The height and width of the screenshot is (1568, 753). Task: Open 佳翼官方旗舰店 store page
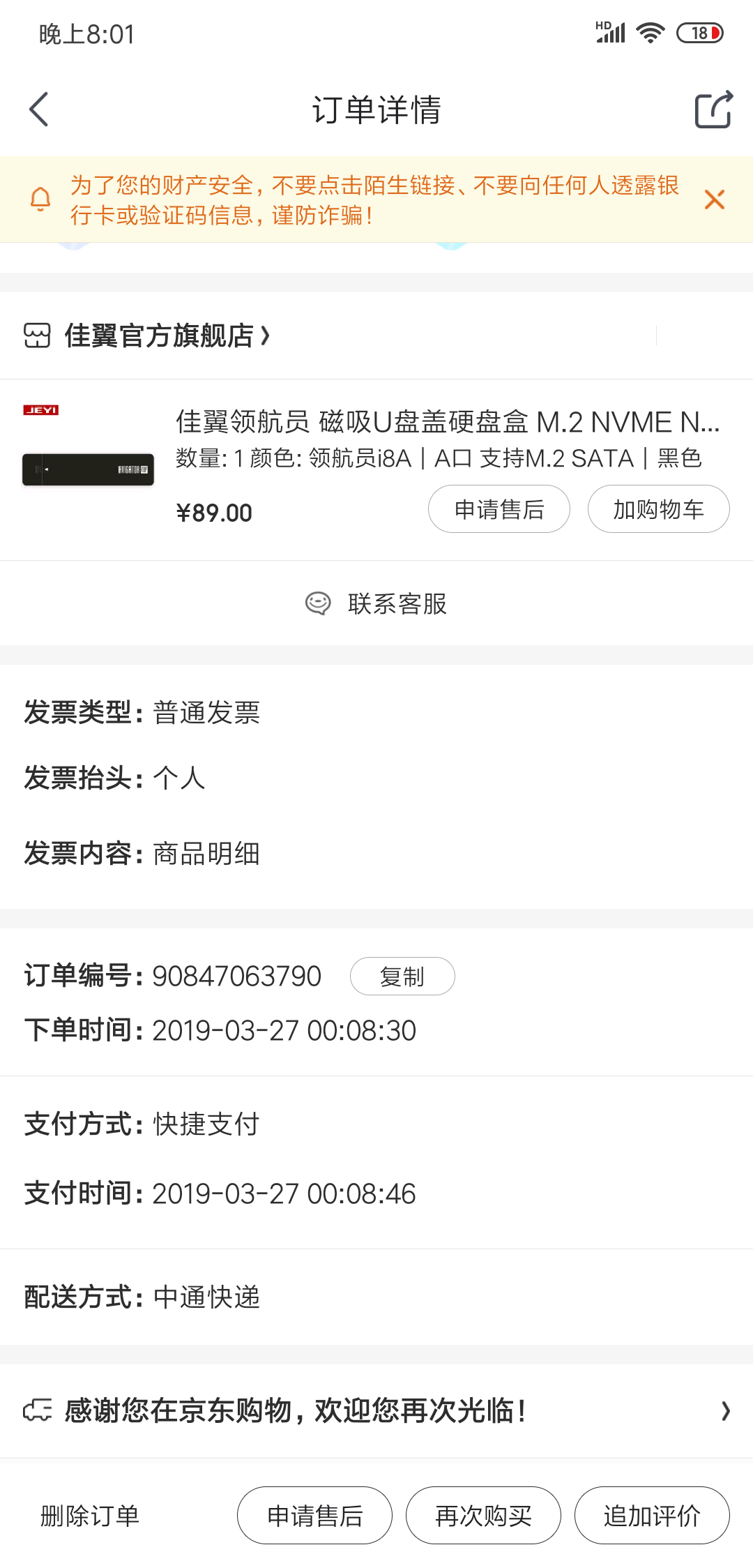[166, 336]
